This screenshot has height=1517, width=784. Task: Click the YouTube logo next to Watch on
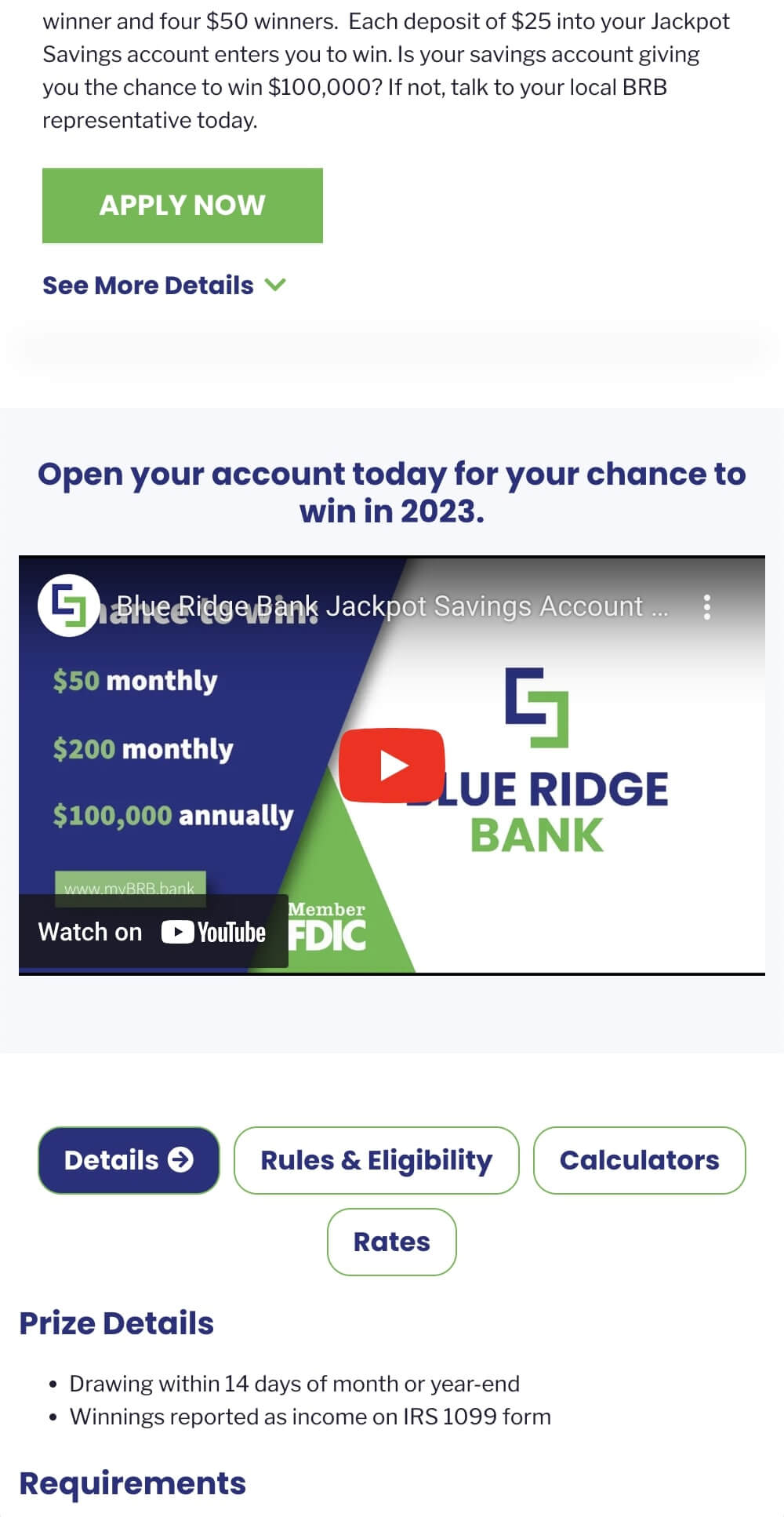point(213,932)
